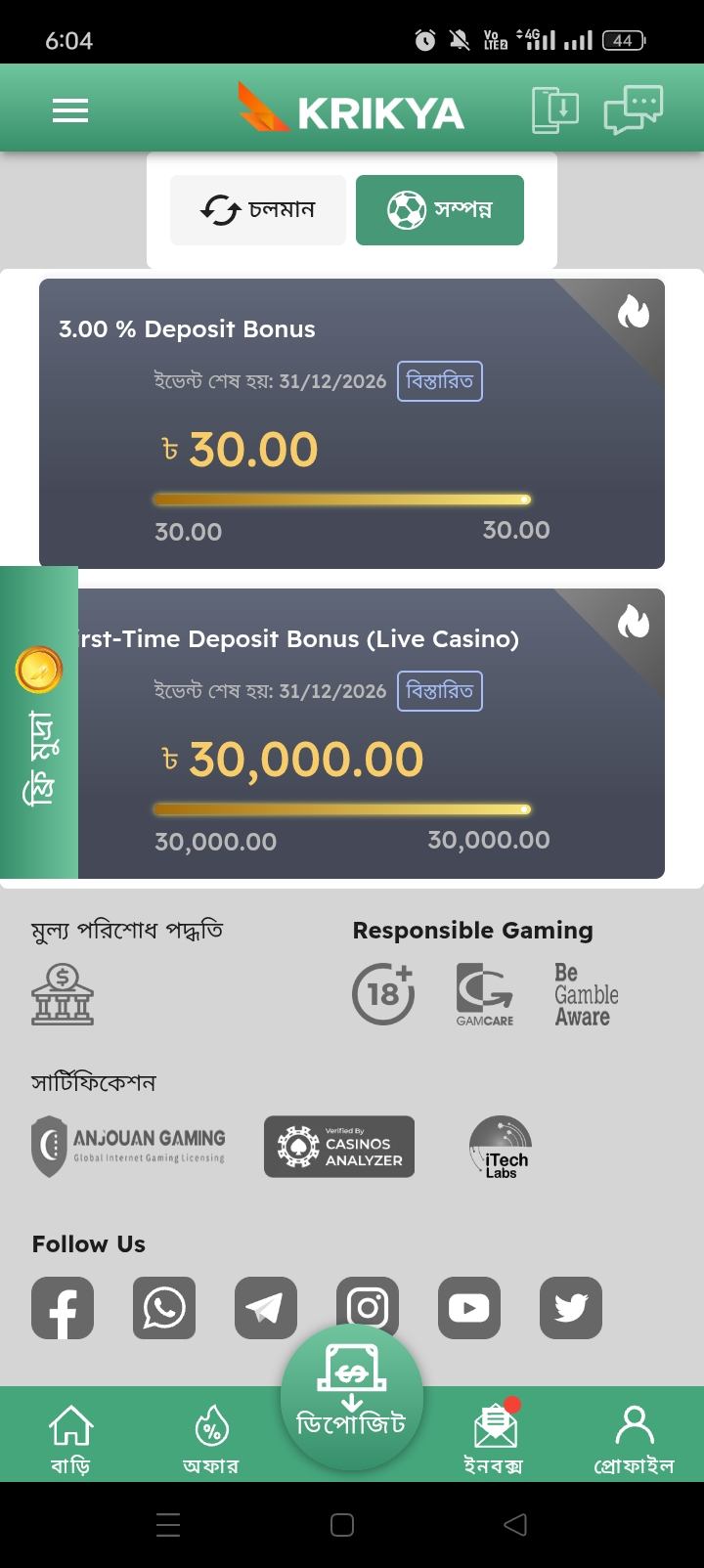Screen dimensions: 704x1568
Task: Switch to the অফার tab
Action: (x=211, y=1437)
